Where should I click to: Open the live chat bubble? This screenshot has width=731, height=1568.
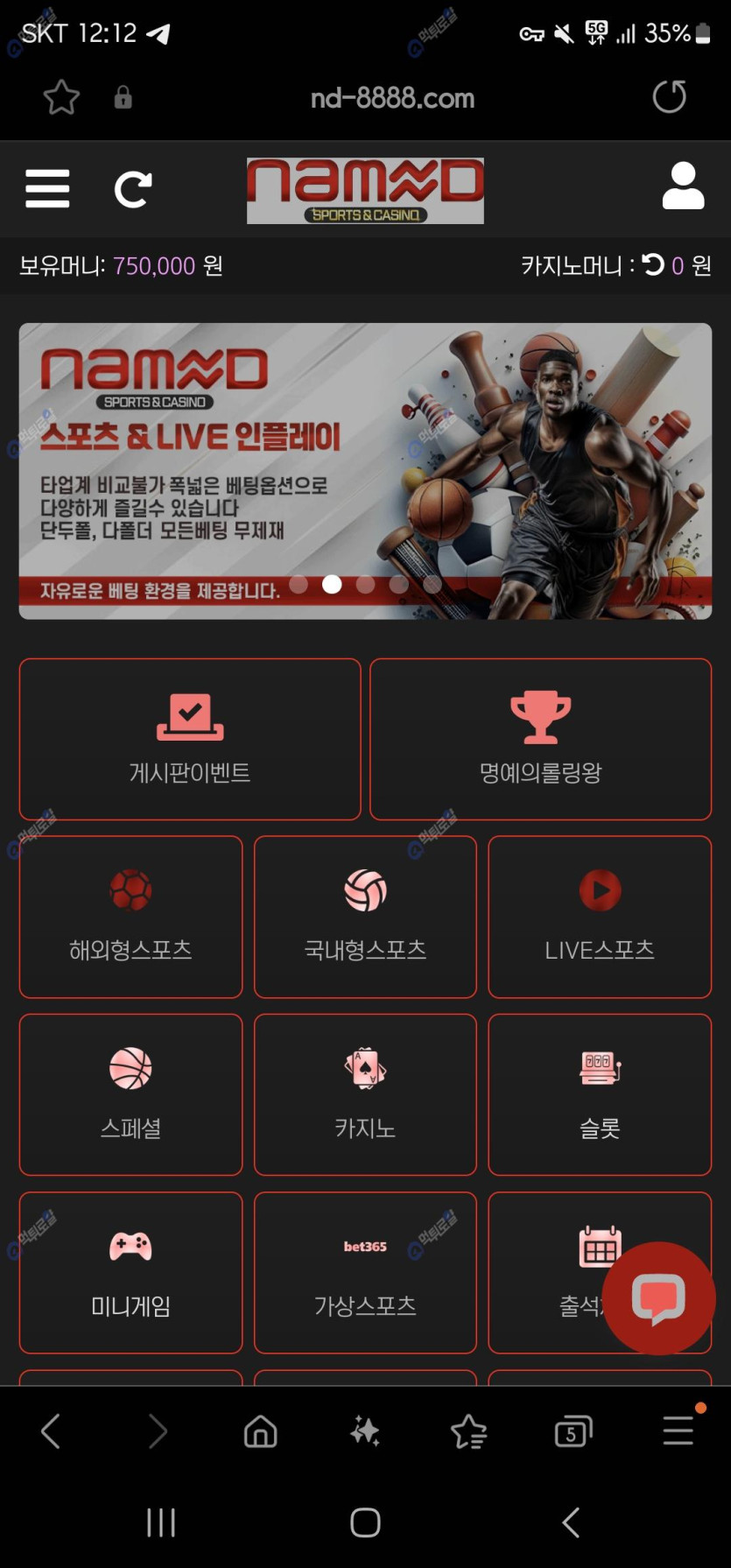click(658, 1297)
